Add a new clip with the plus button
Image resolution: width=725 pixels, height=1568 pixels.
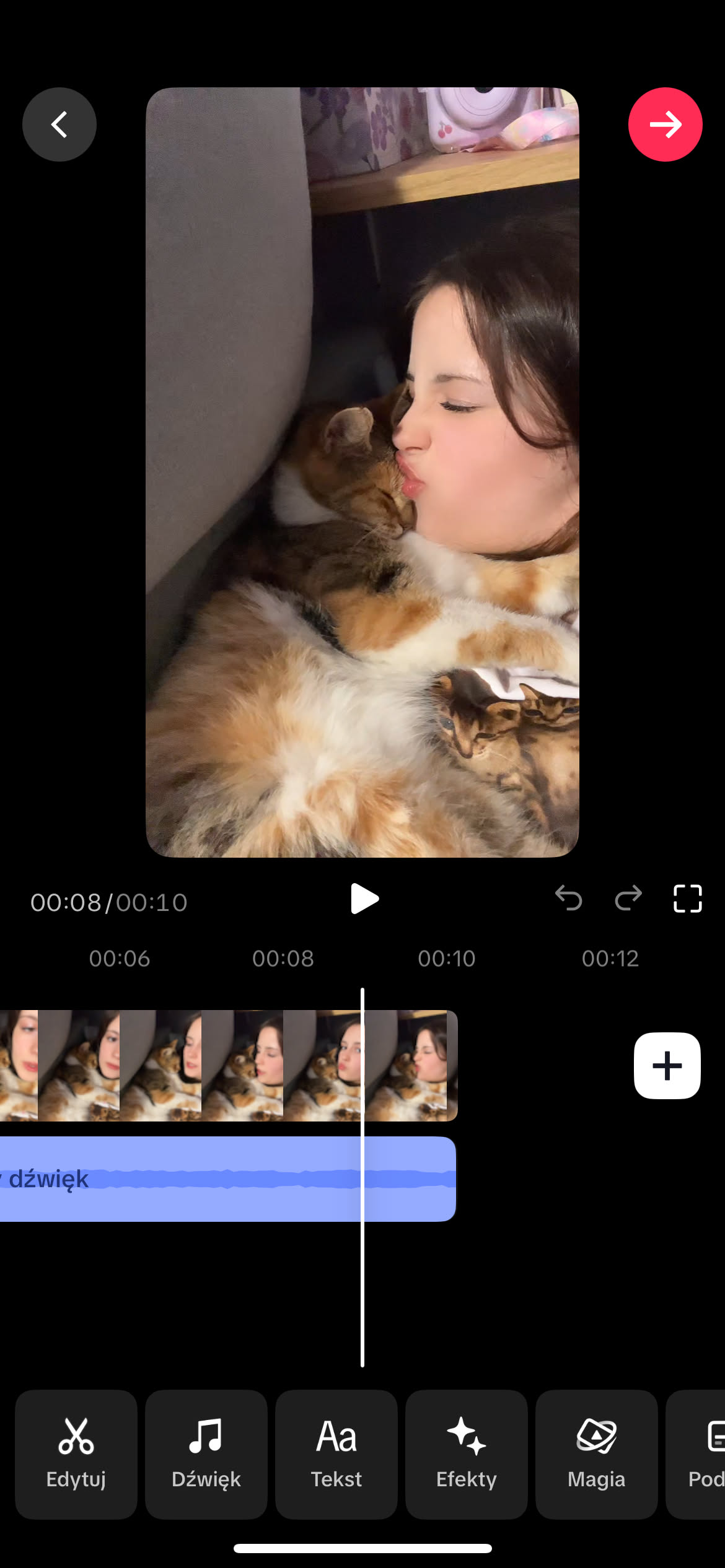[667, 1066]
